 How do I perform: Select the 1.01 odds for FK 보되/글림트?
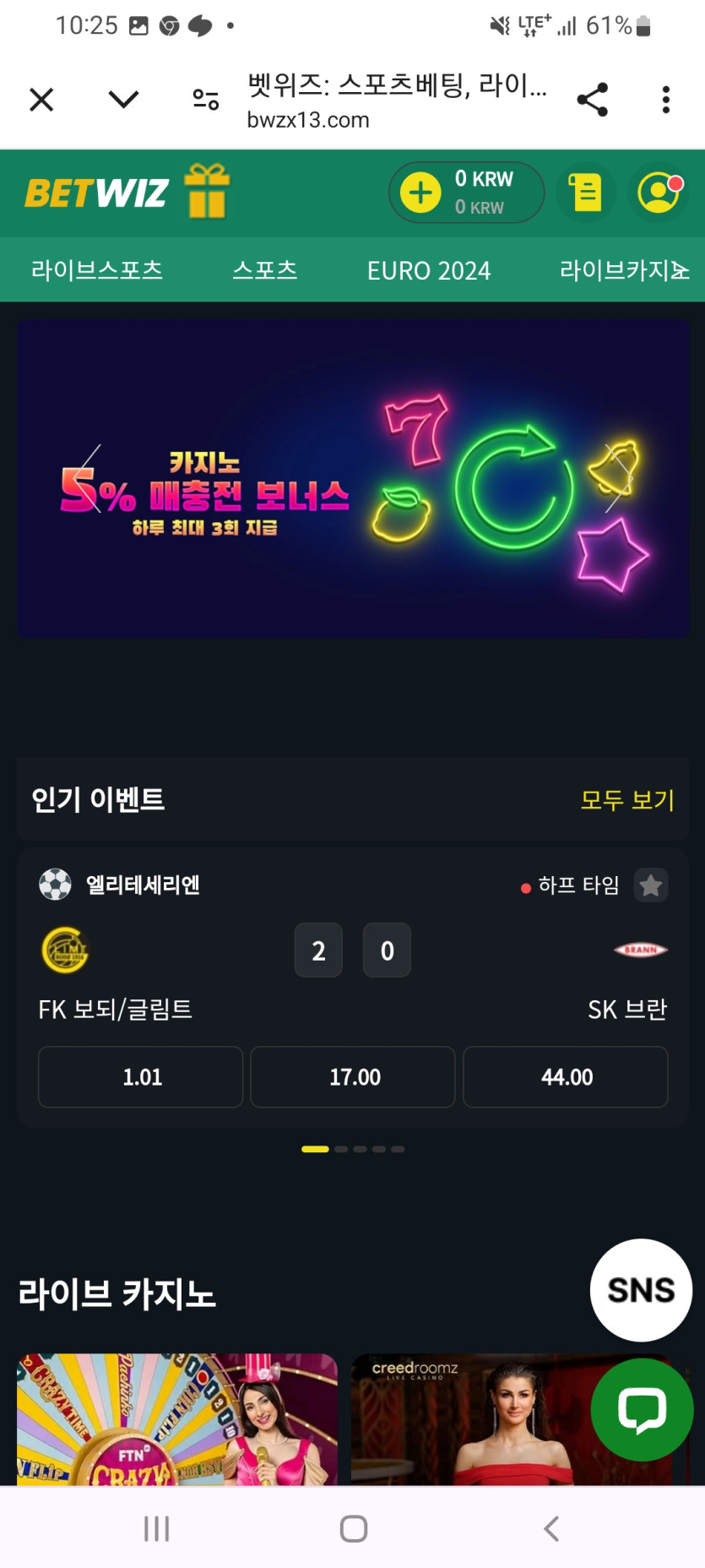point(141,1077)
